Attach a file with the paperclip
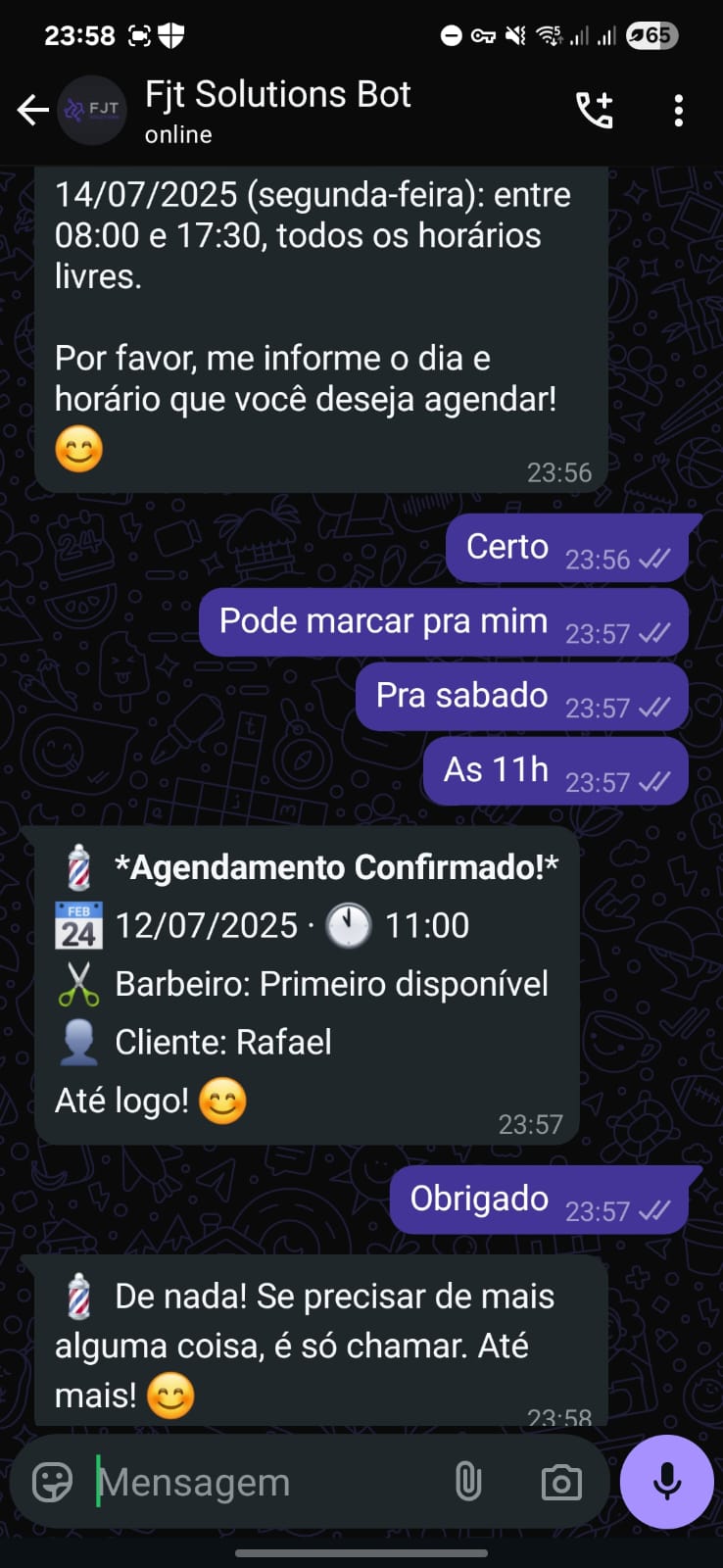This screenshot has width=723, height=1568. tap(468, 1482)
